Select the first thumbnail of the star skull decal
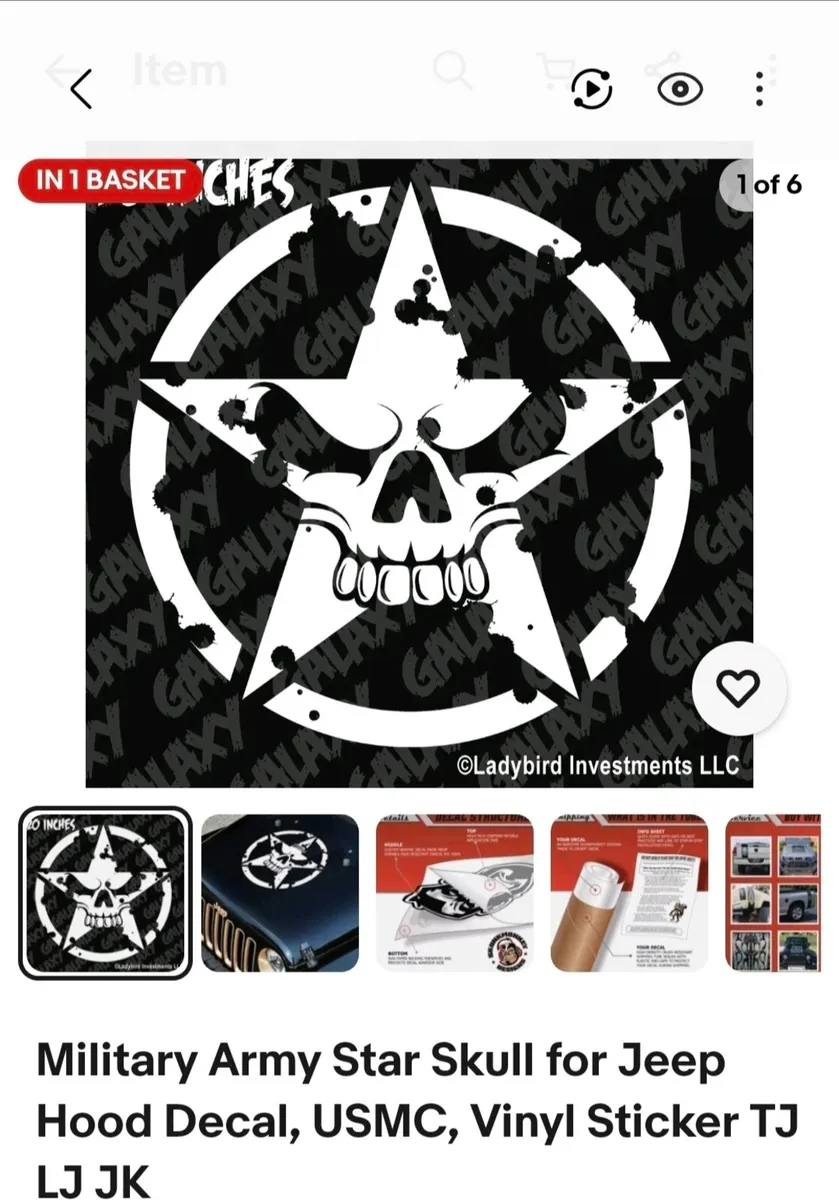Image resolution: width=839 pixels, height=1200 pixels. 105,894
